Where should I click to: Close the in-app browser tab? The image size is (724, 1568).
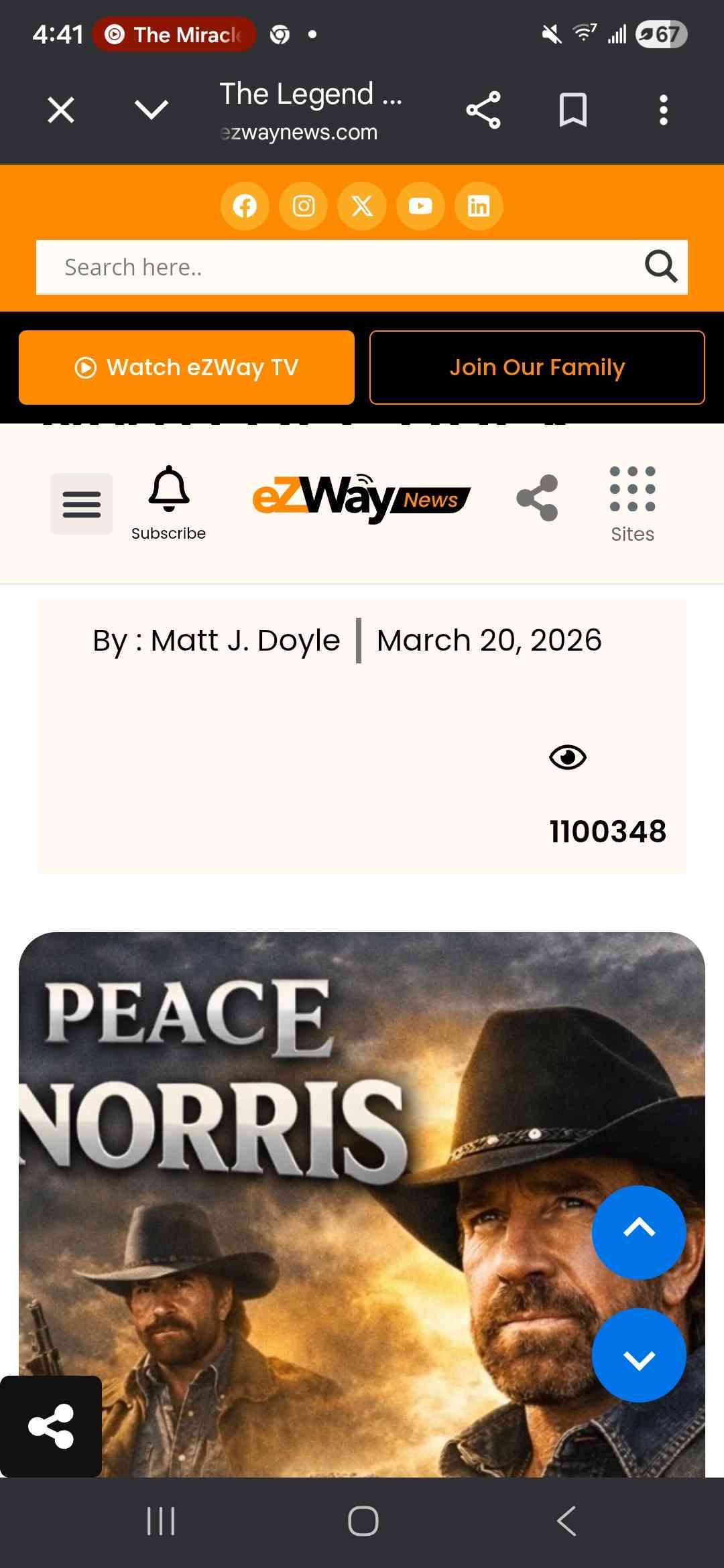(x=61, y=110)
